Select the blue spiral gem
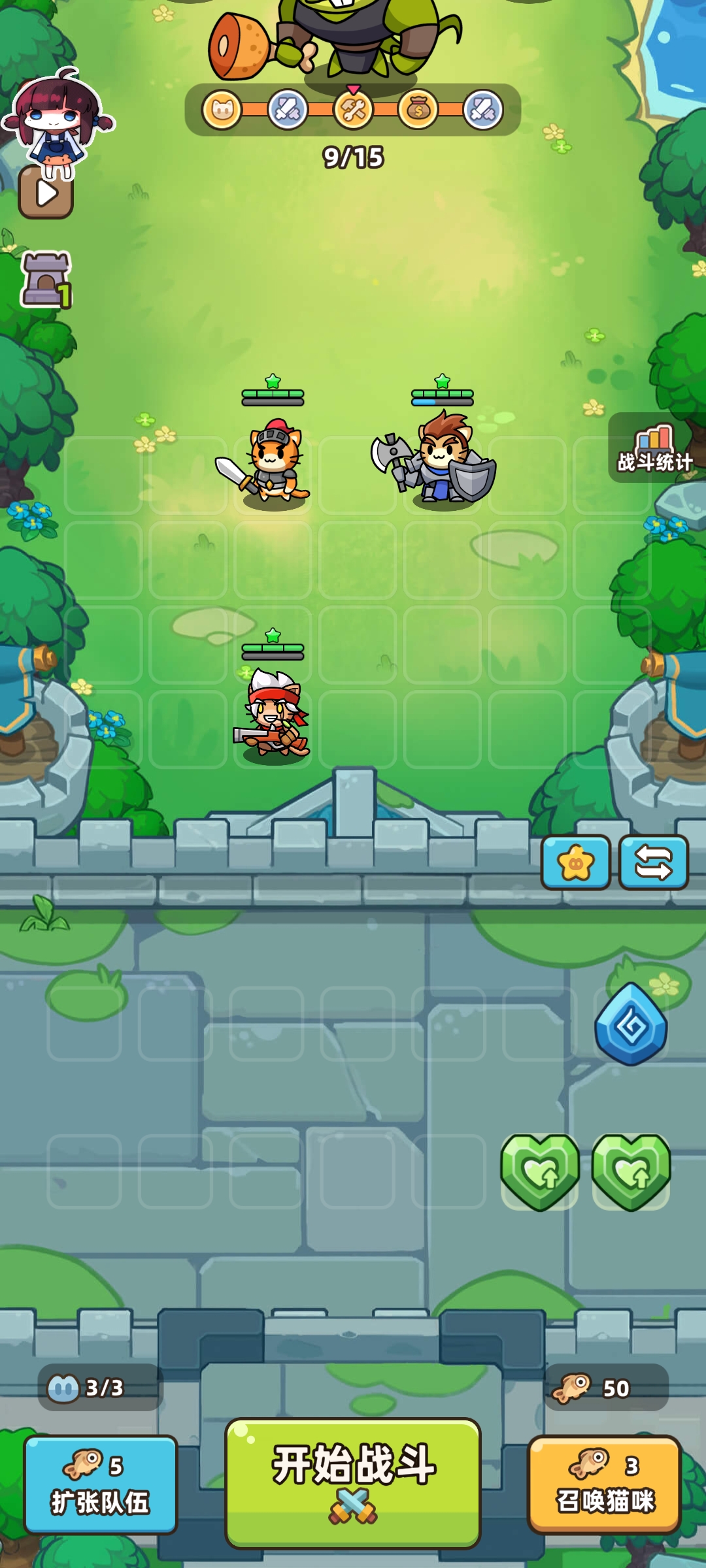This screenshot has height=1568, width=706. (x=631, y=1024)
